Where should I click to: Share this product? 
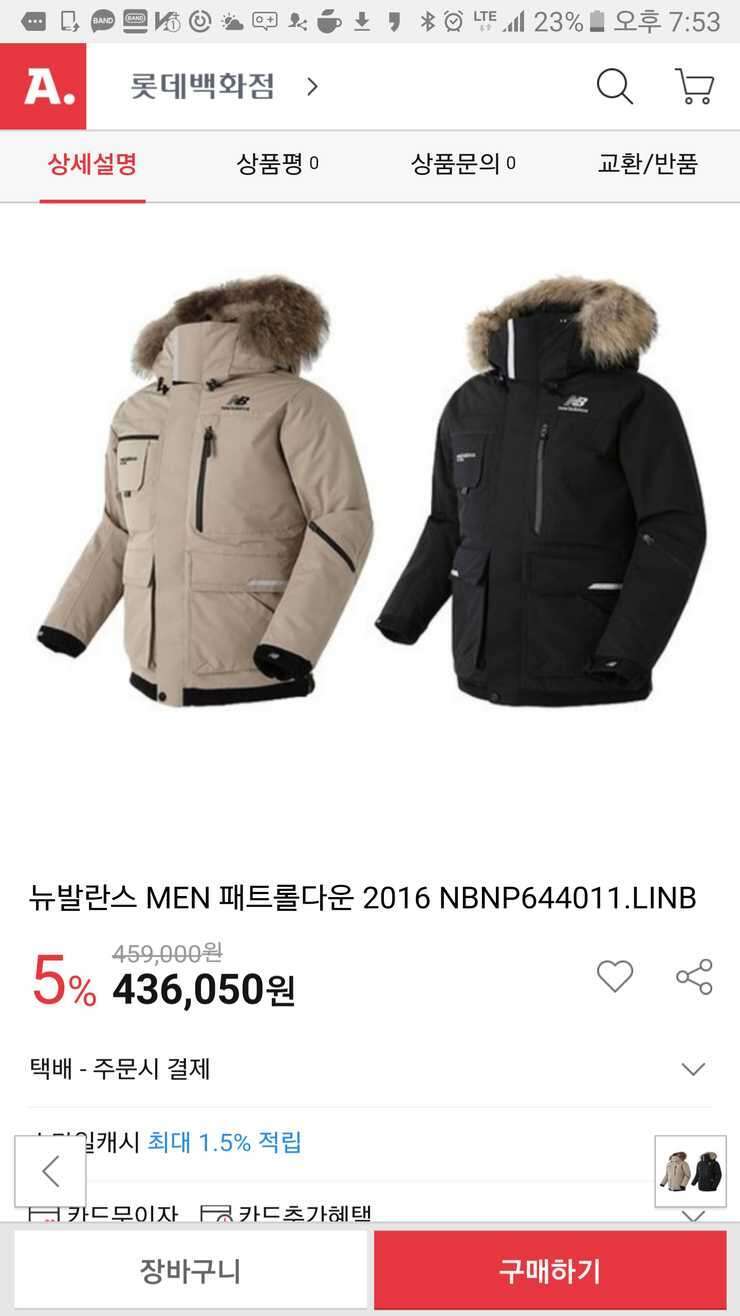[x=694, y=976]
